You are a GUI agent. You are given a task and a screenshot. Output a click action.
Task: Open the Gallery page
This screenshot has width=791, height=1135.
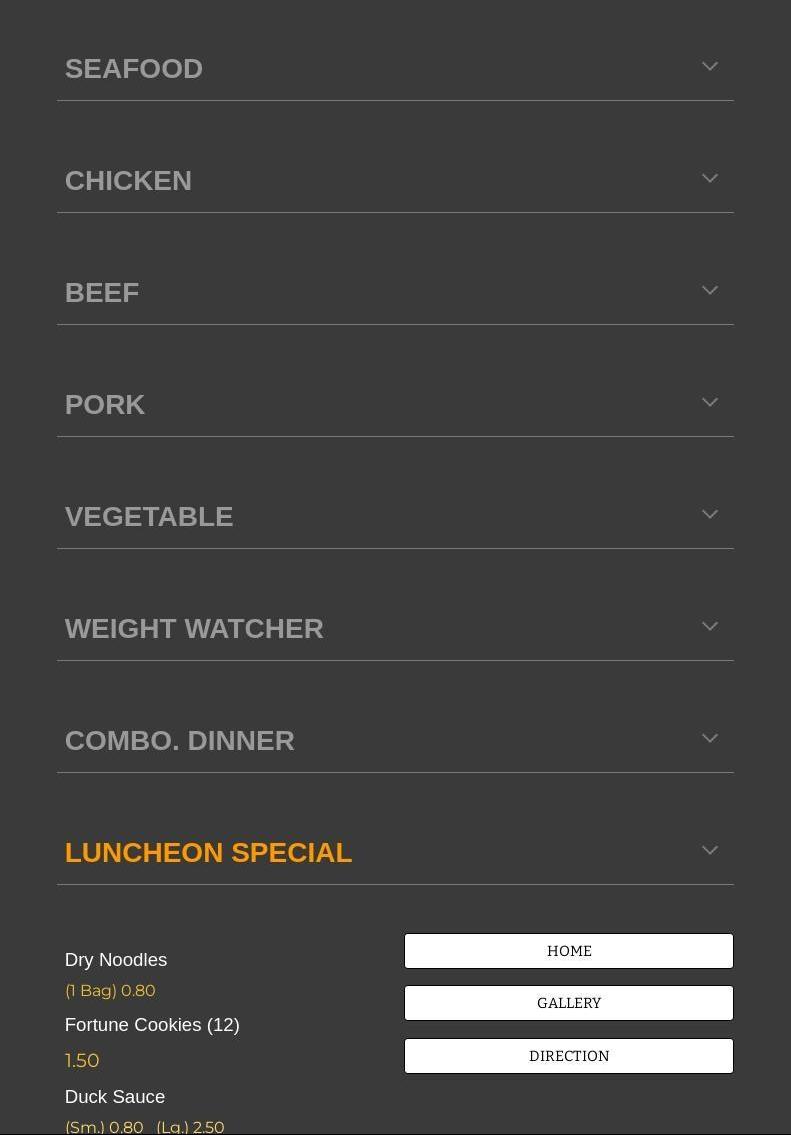click(x=568, y=1003)
